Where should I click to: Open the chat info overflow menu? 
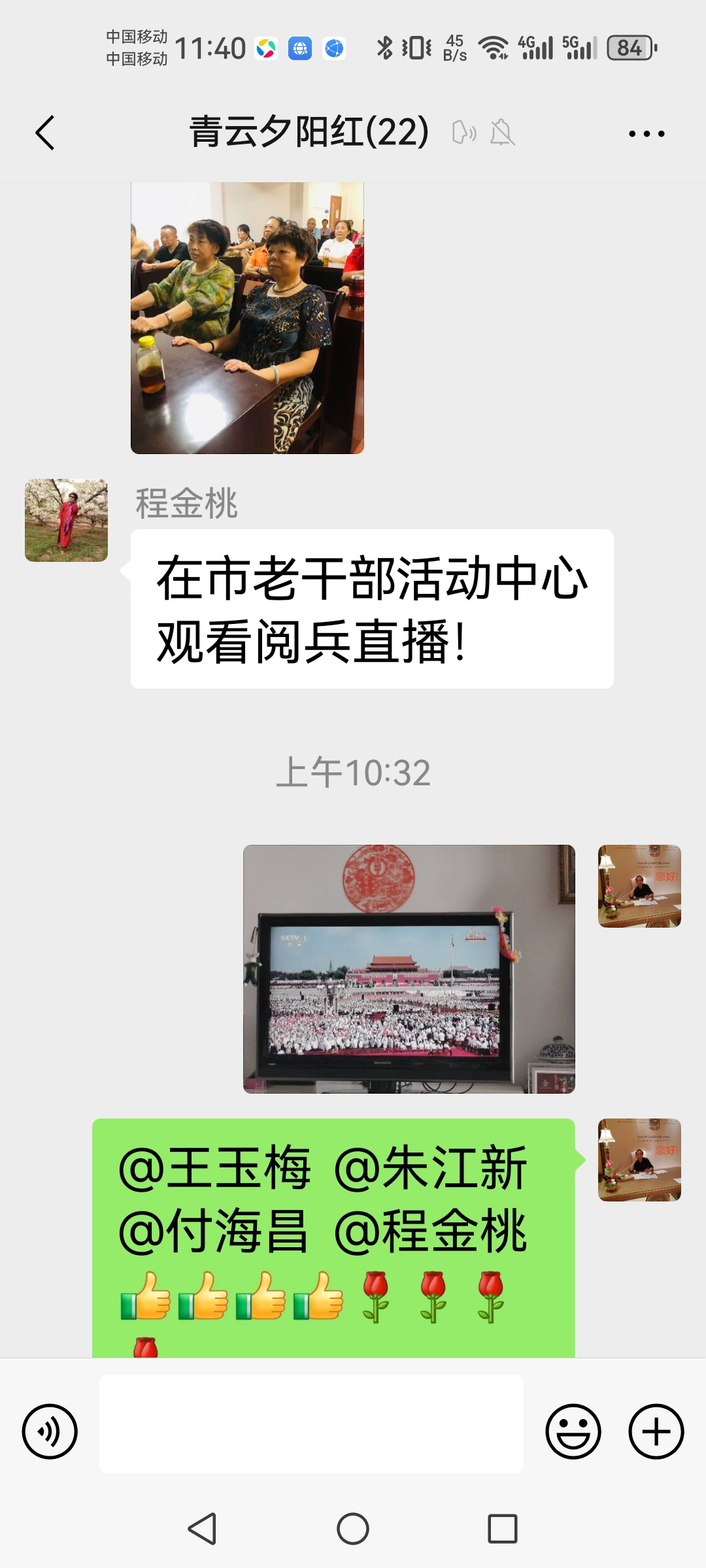coord(646,133)
